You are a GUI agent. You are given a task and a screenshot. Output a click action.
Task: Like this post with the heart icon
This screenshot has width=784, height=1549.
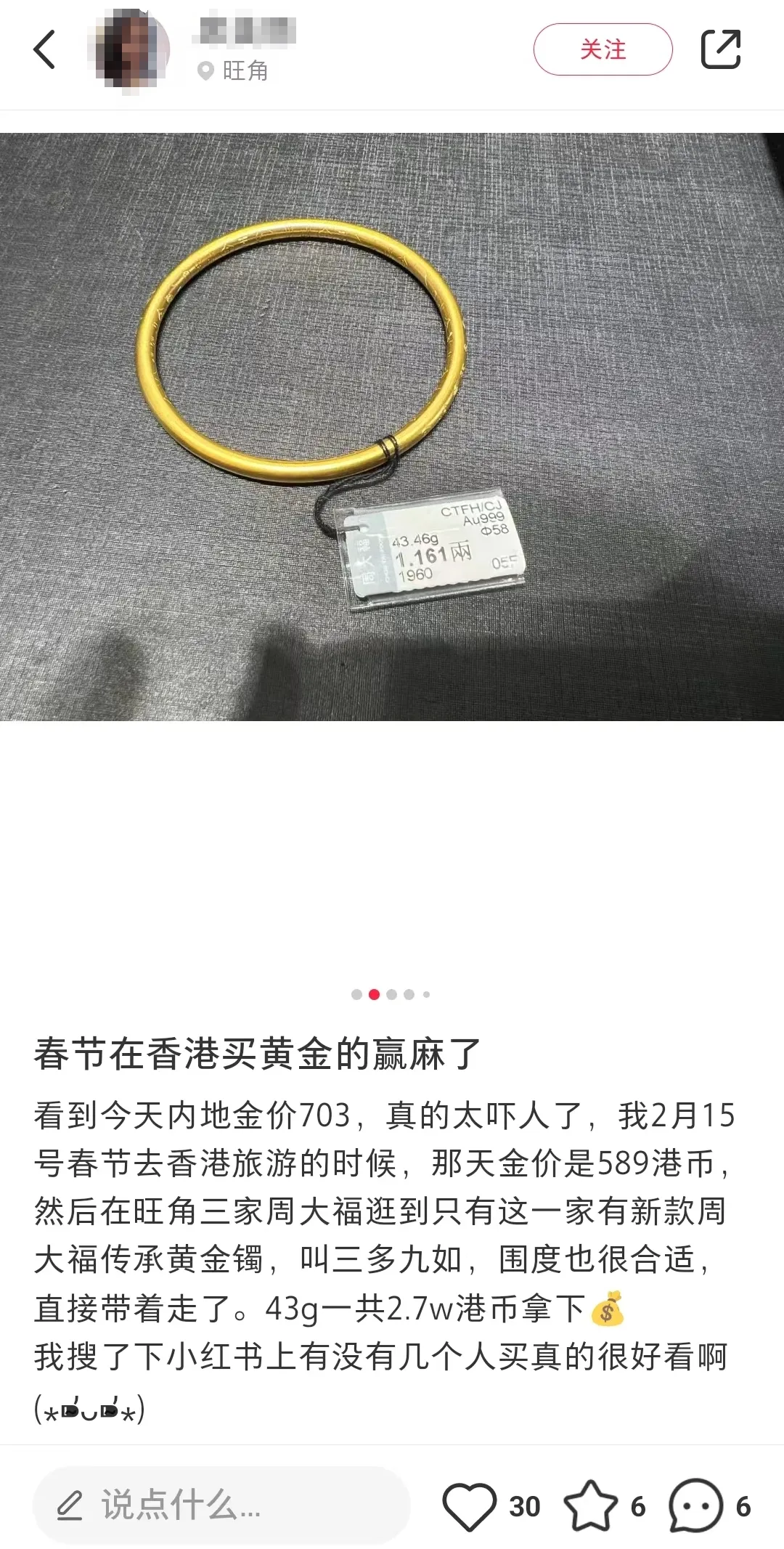click(469, 1506)
